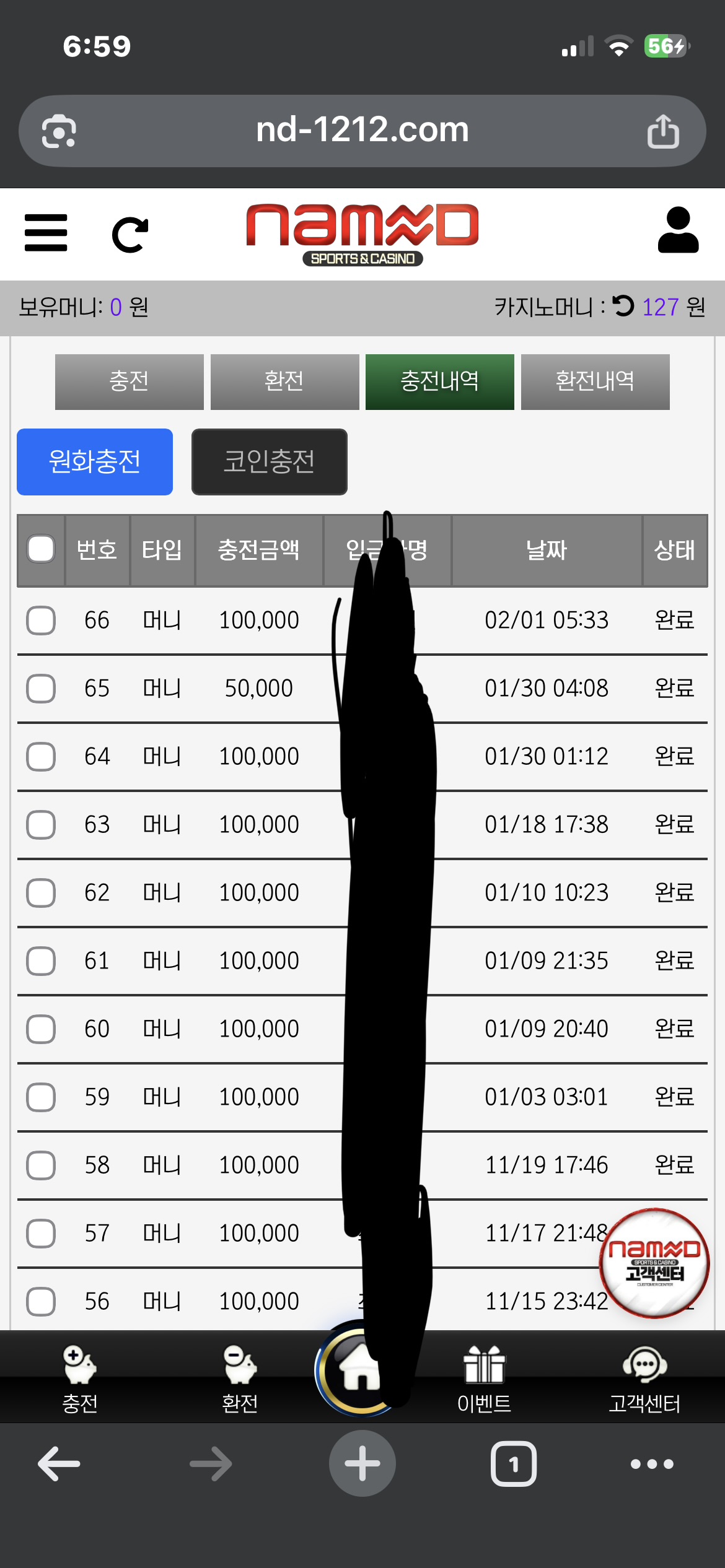Open the 환전내역 tab
Image resolution: width=725 pixels, height=1568 pixels.
[595, 381]
